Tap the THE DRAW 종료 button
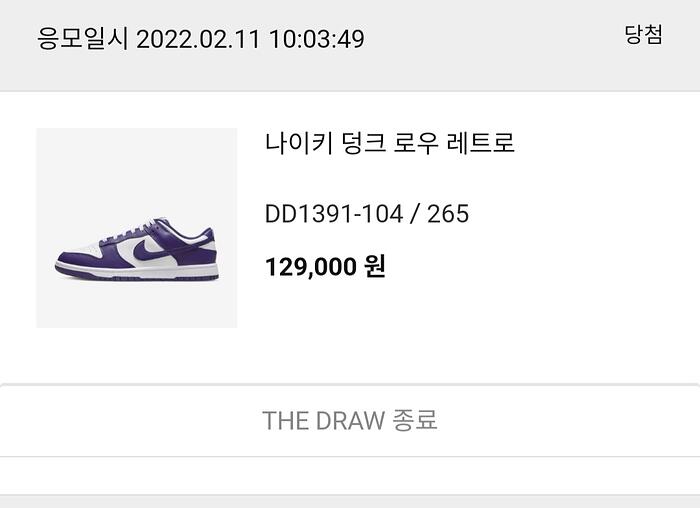Viewport: 700px width, 508px height. click(350, 420)
